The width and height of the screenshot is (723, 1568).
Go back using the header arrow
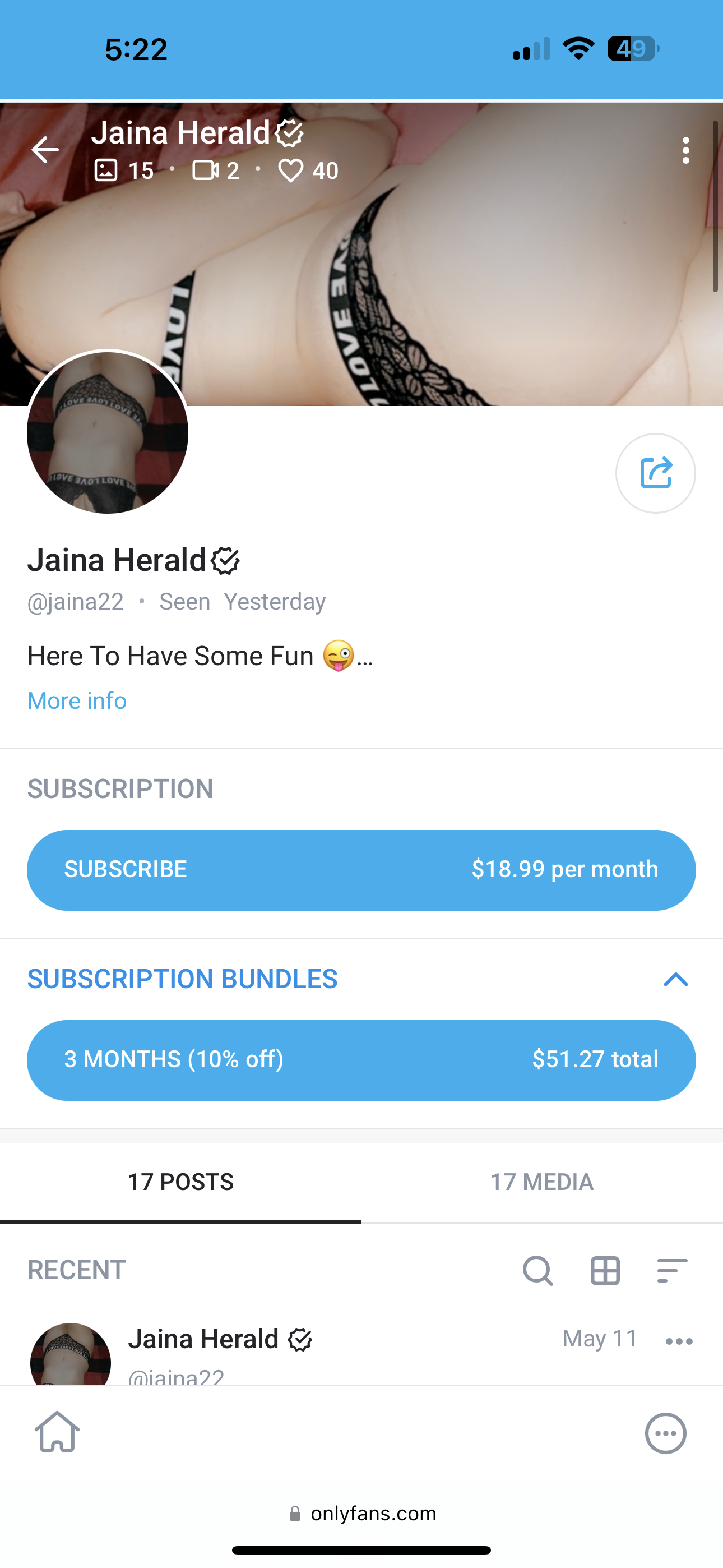coord(45,150)
